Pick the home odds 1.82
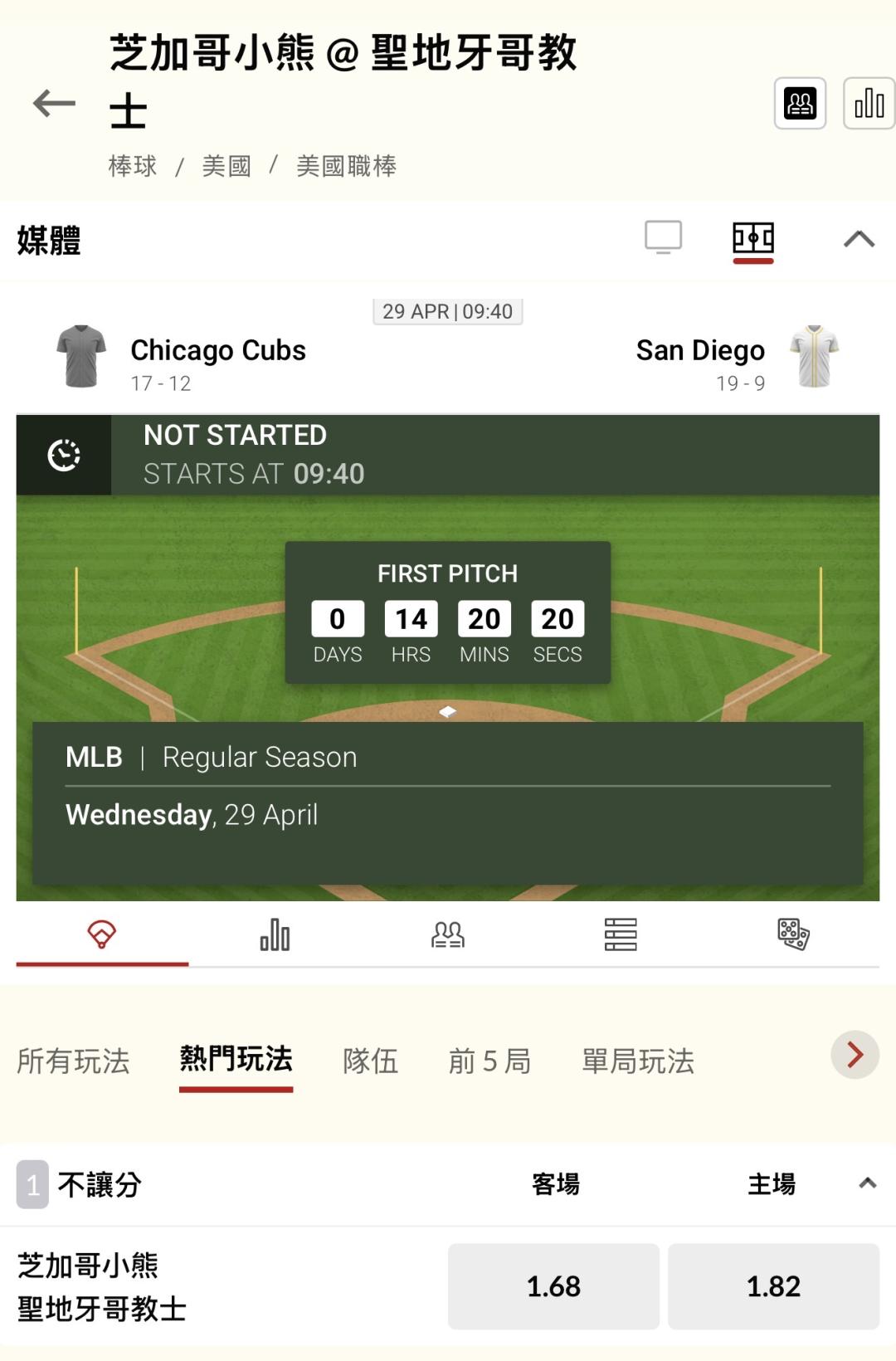 [773, 1286]
